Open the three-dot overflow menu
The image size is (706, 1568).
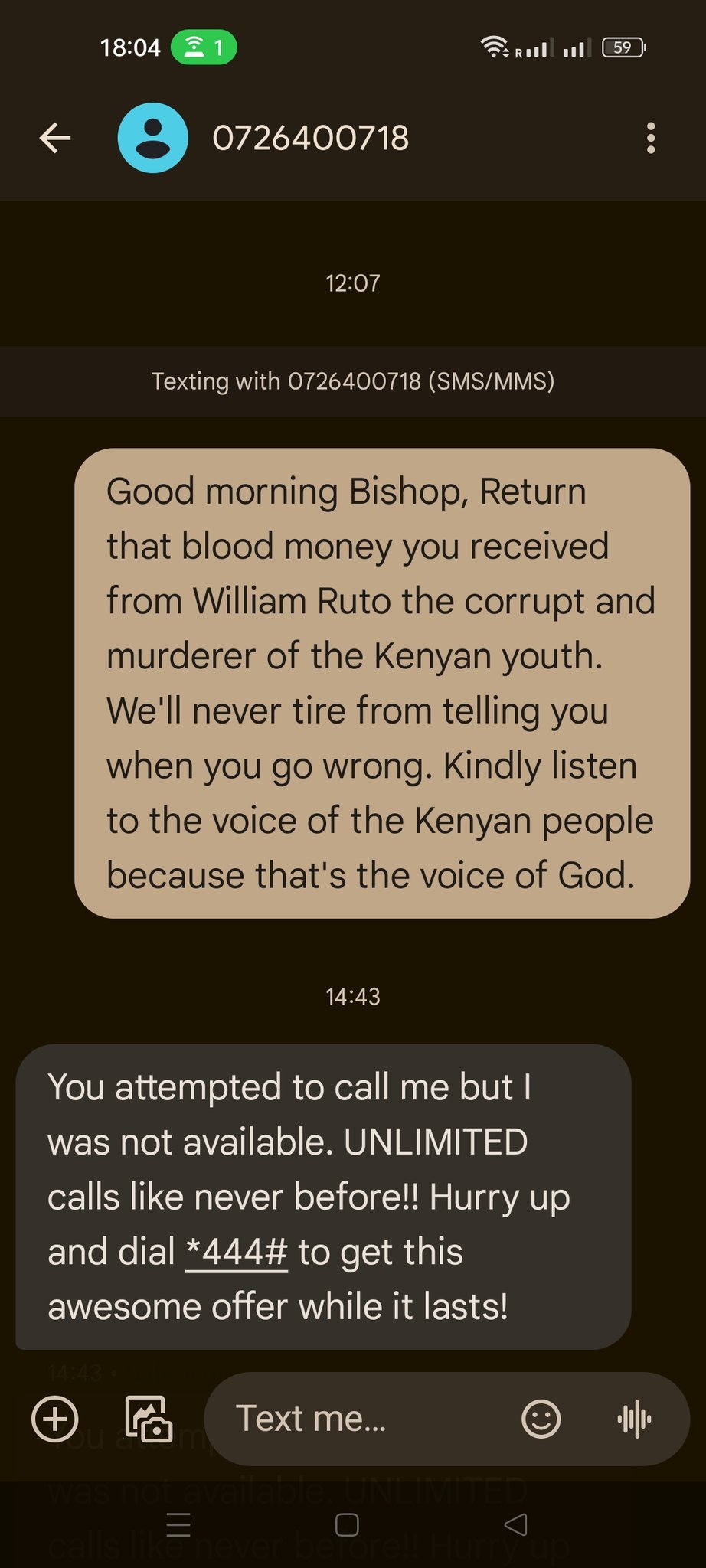coord(650,139)
